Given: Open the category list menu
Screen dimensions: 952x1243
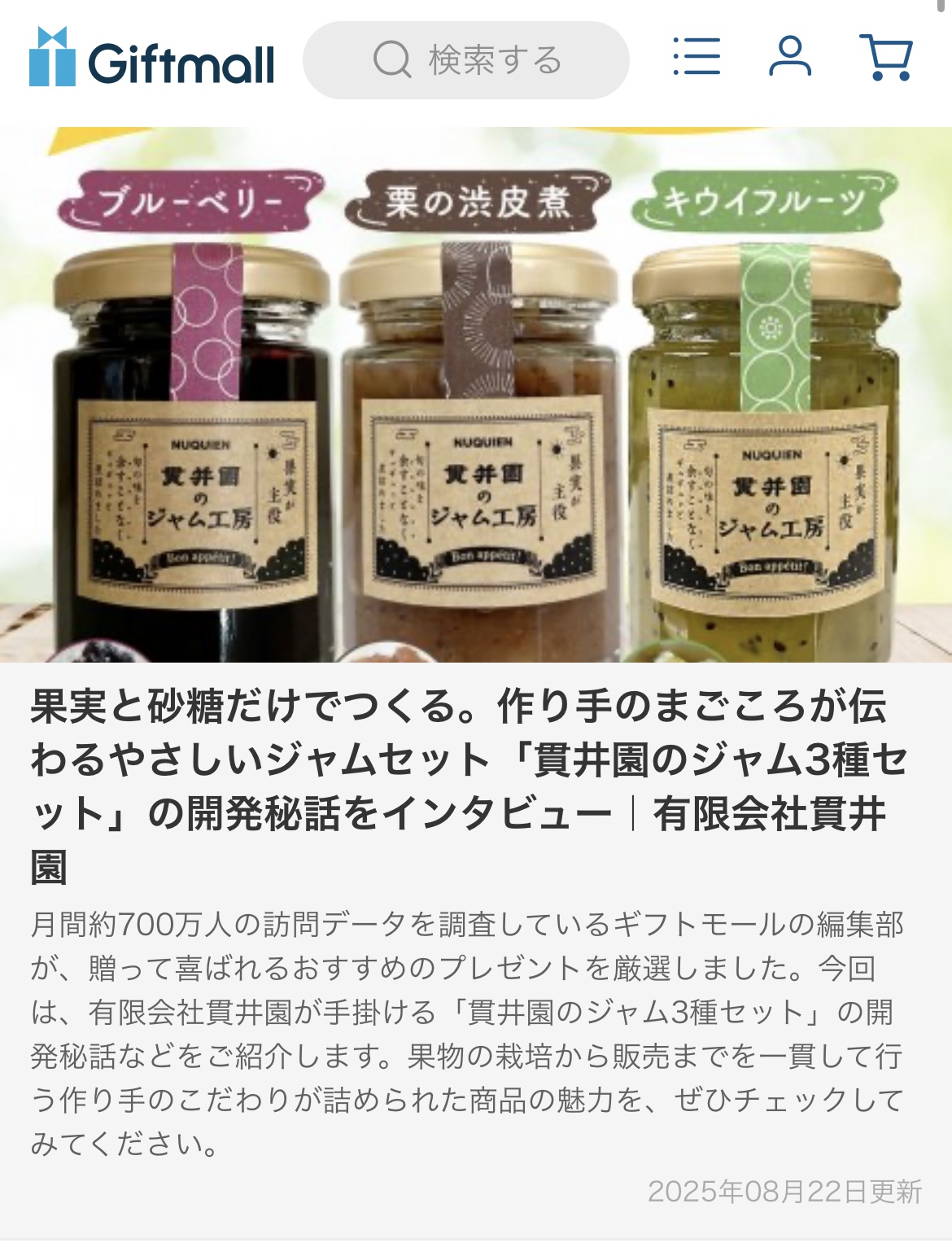Looking at the screenshot, I should (x=697, y=57).
